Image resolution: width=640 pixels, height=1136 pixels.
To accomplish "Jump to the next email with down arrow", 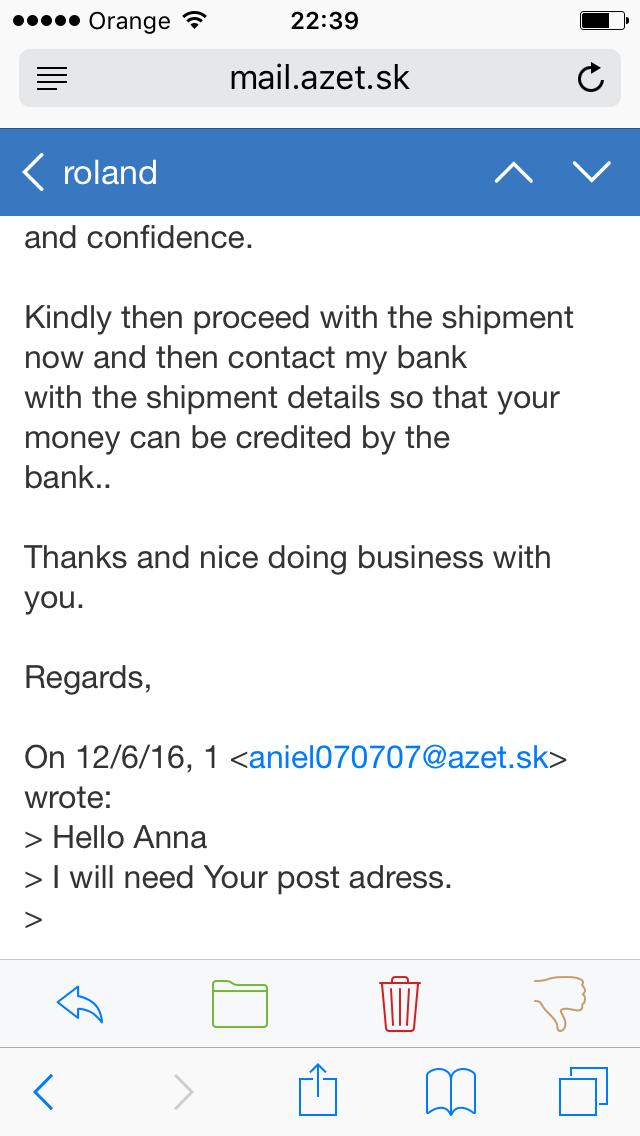I will (591, 172).
